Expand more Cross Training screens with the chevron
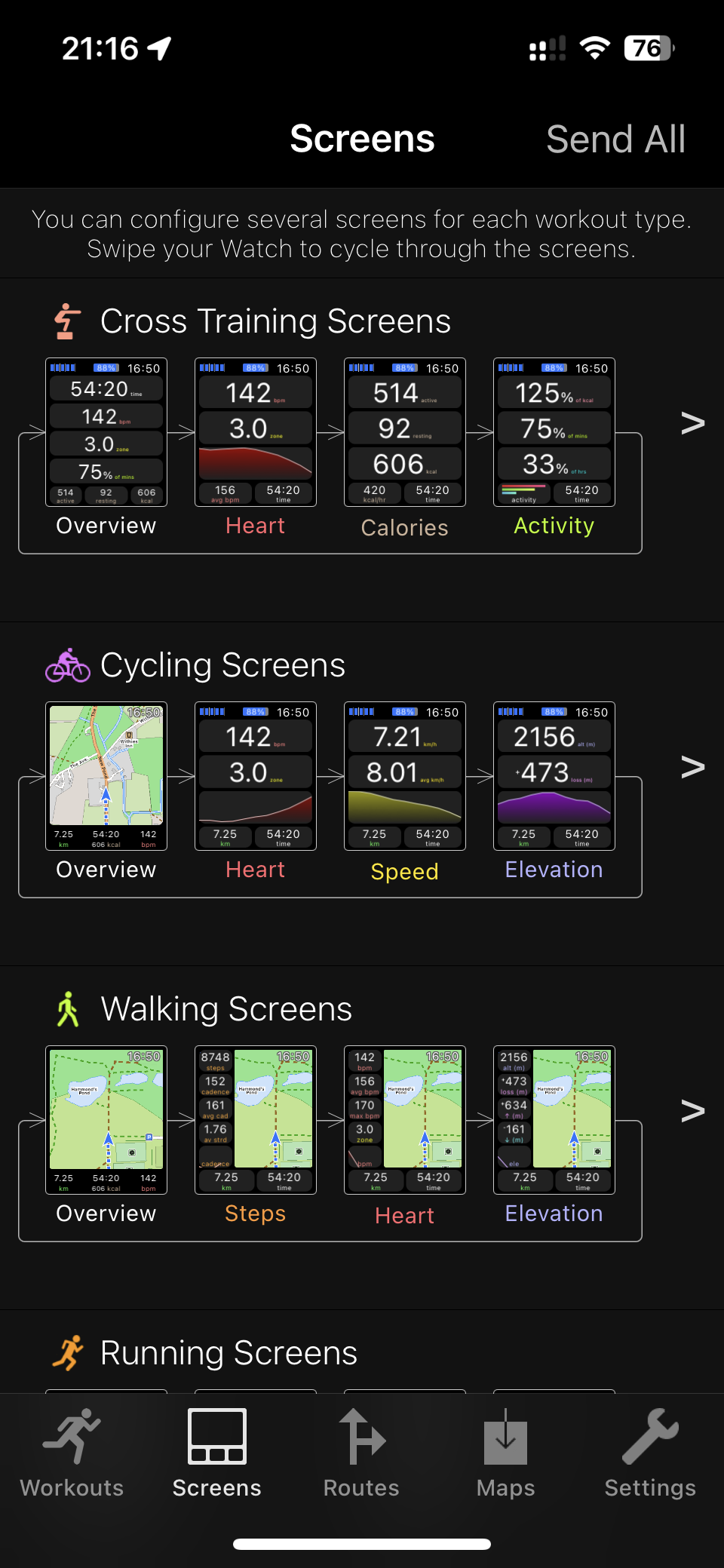Screen dimensions: 724x1568 click(692, 423)
